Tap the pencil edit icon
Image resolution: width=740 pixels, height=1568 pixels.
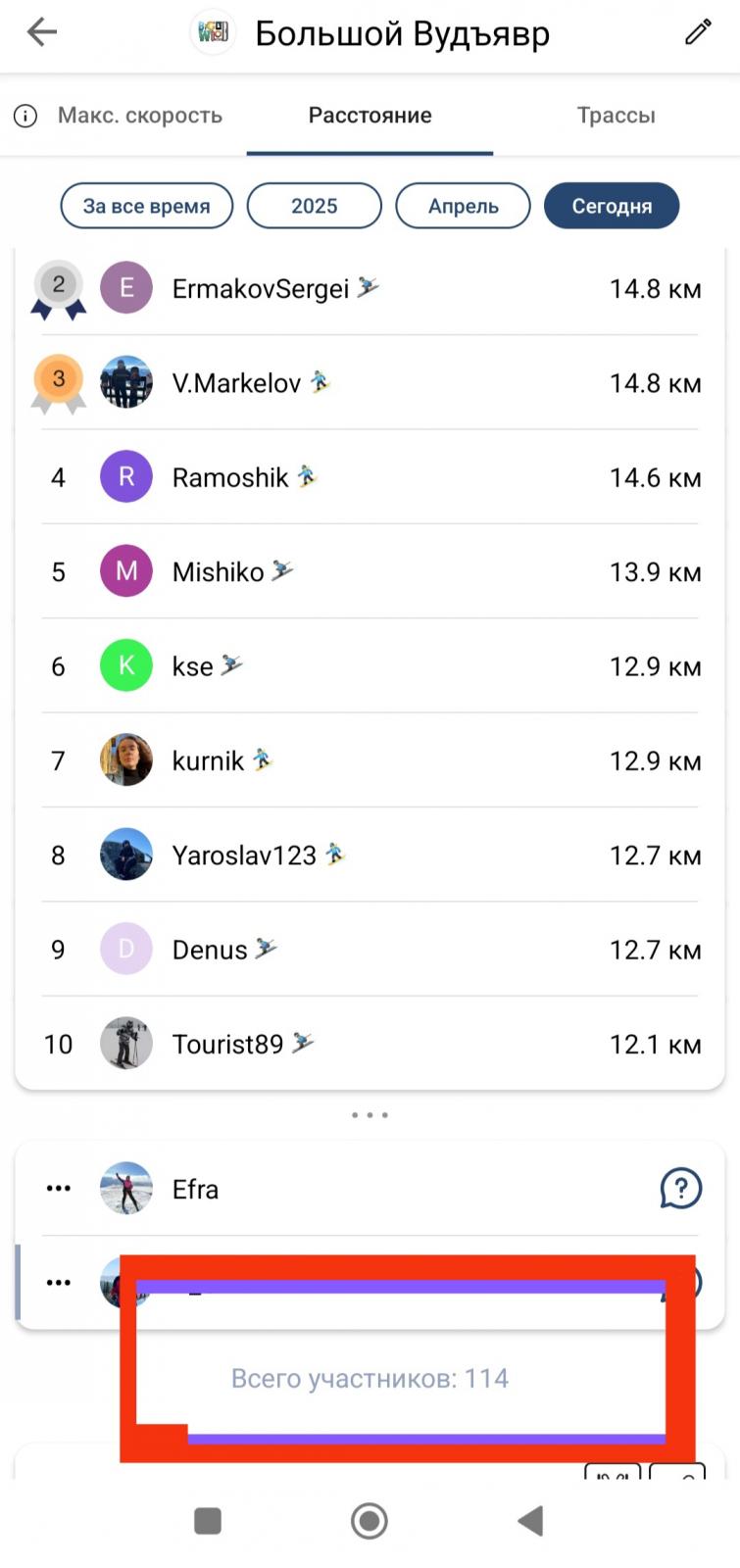[698, 32]
